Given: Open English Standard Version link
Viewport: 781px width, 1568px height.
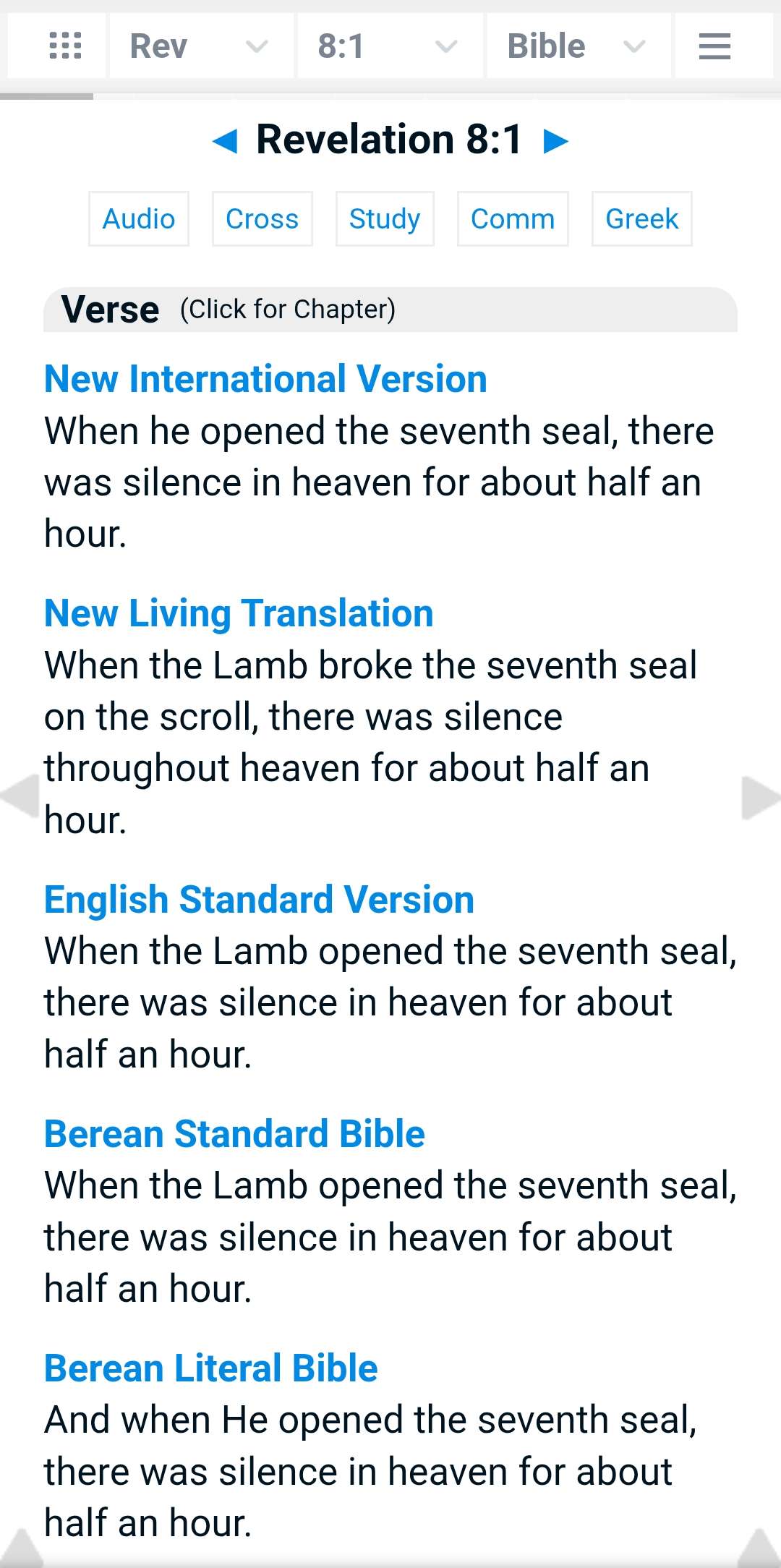Looking at the screenshot, I should click(x=259, y=900).
